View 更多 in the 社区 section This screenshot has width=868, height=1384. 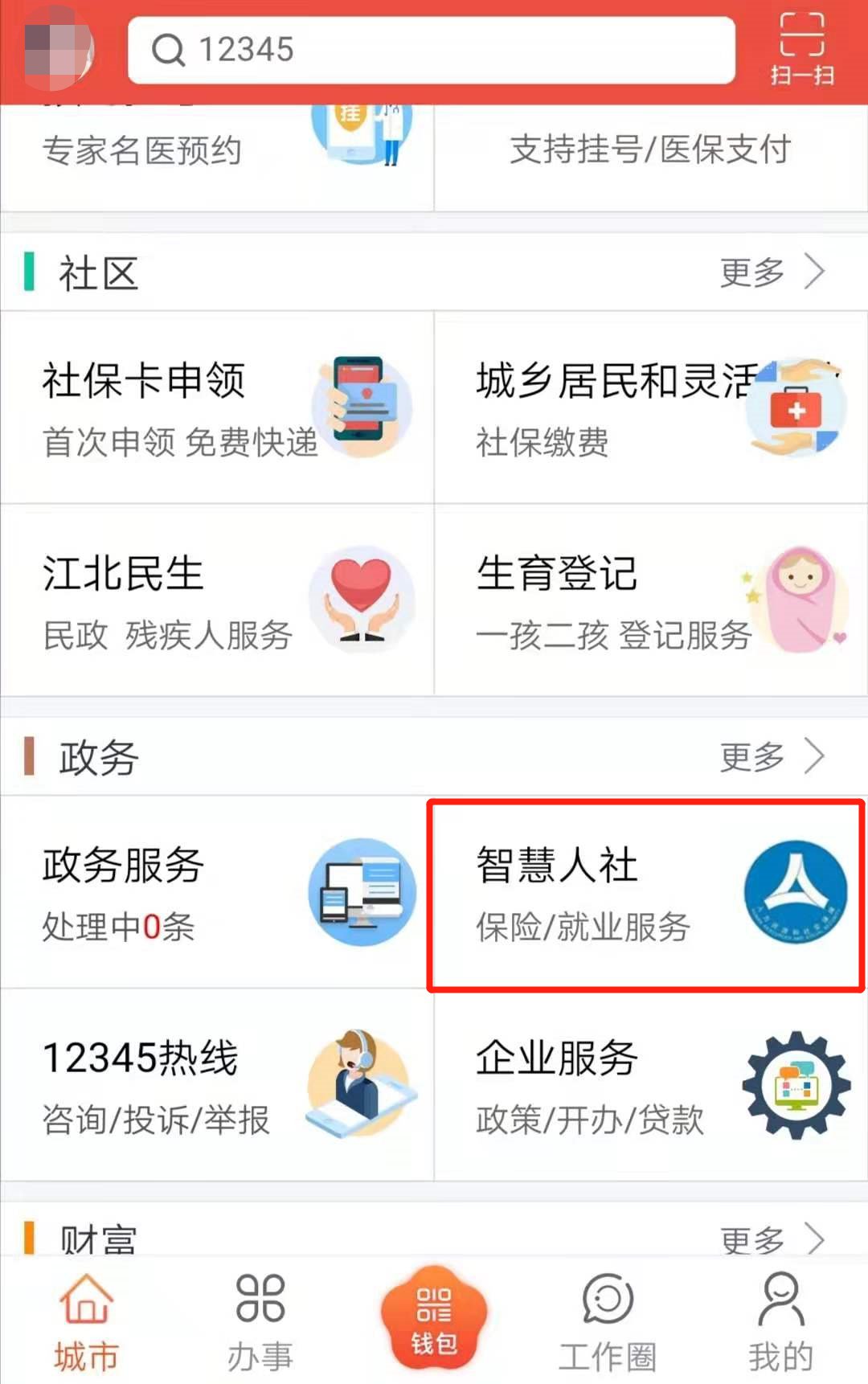[x=772, y=272]
